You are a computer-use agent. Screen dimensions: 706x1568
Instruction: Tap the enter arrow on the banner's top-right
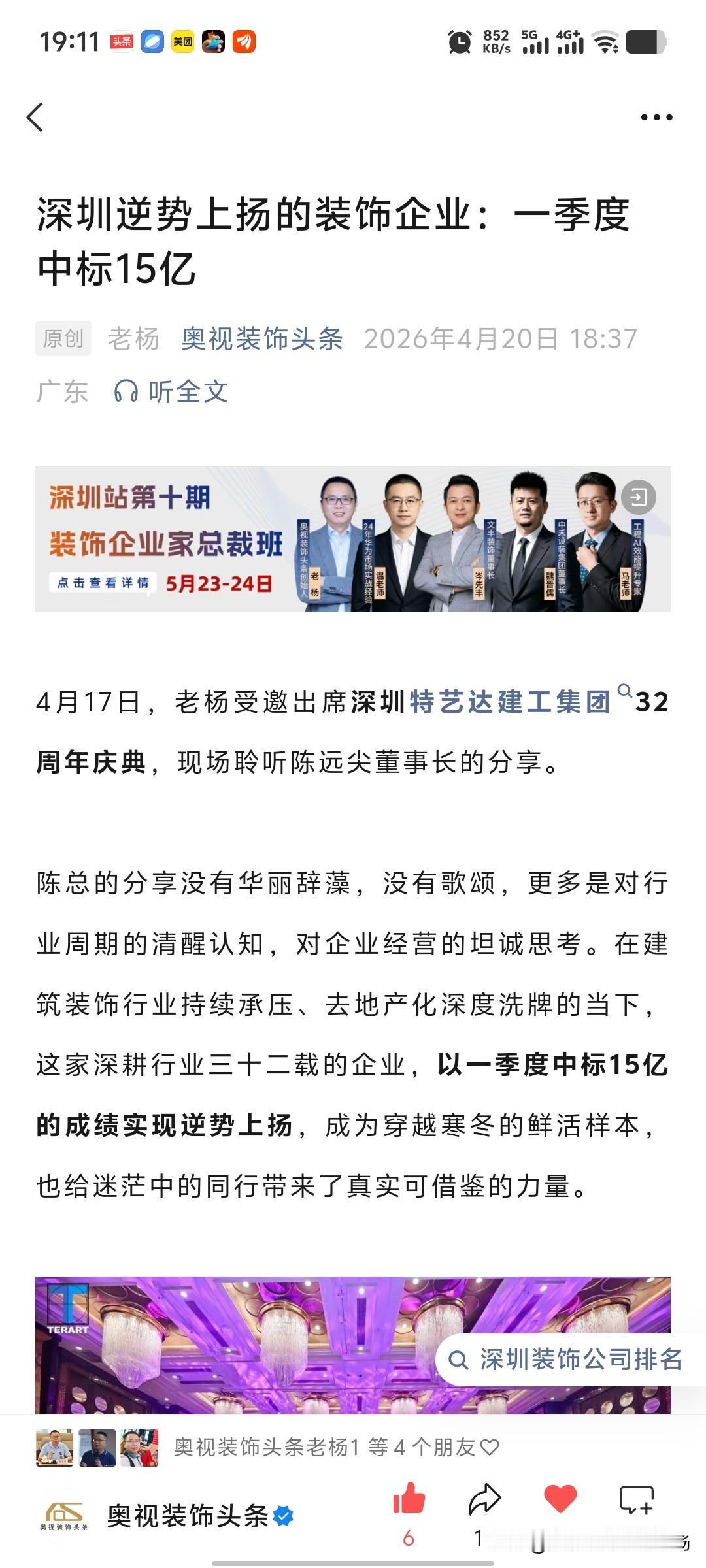637,498
